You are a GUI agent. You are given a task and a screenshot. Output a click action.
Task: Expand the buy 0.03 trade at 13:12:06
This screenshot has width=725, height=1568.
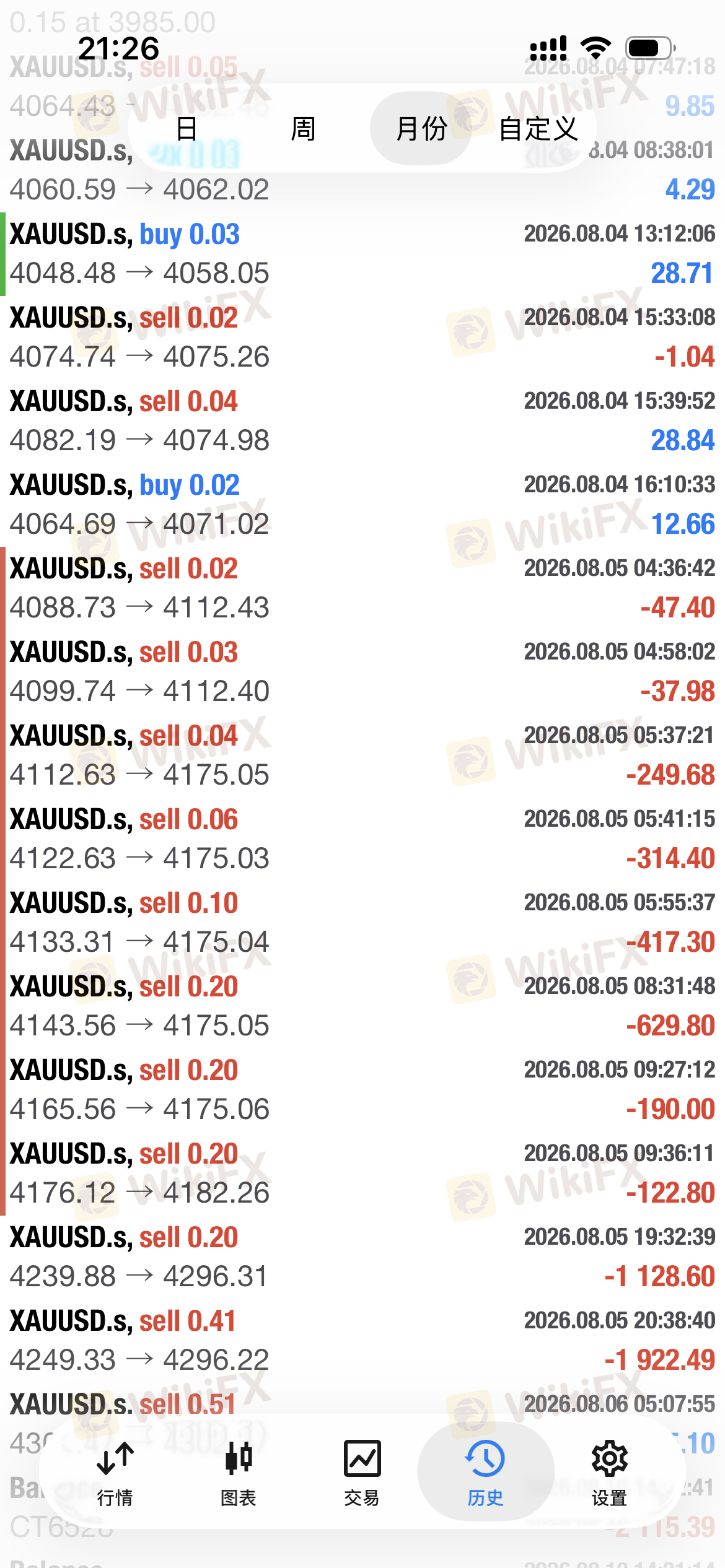pyautogui.click(x=362, y=254)
